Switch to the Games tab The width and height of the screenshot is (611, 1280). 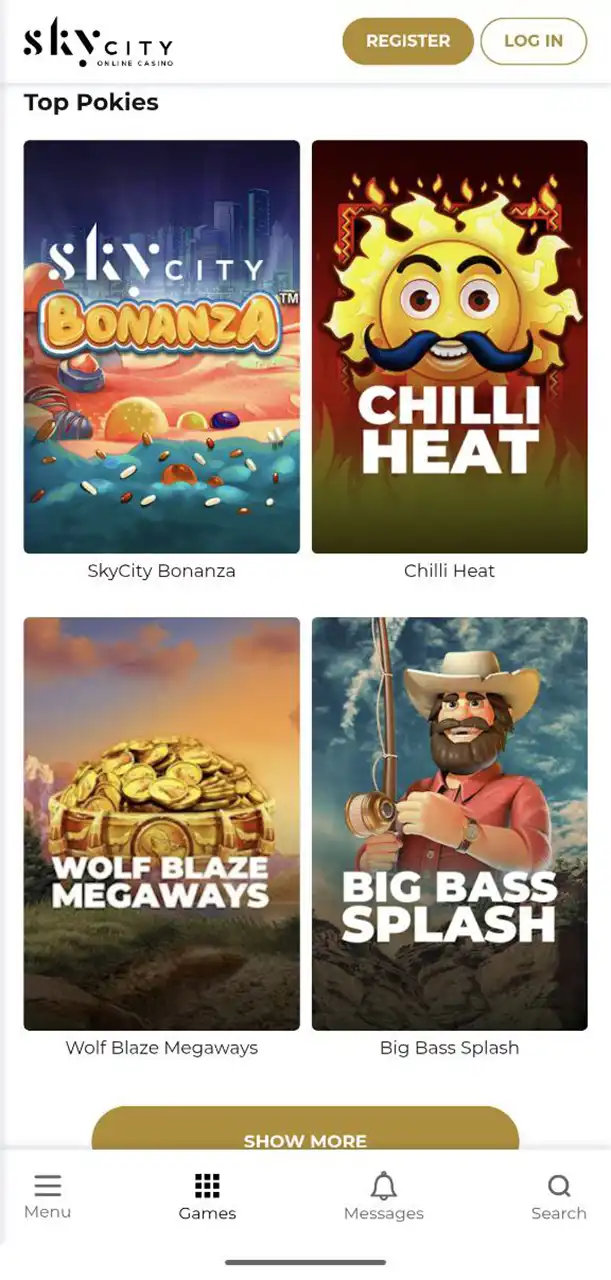click(207, 1196)
